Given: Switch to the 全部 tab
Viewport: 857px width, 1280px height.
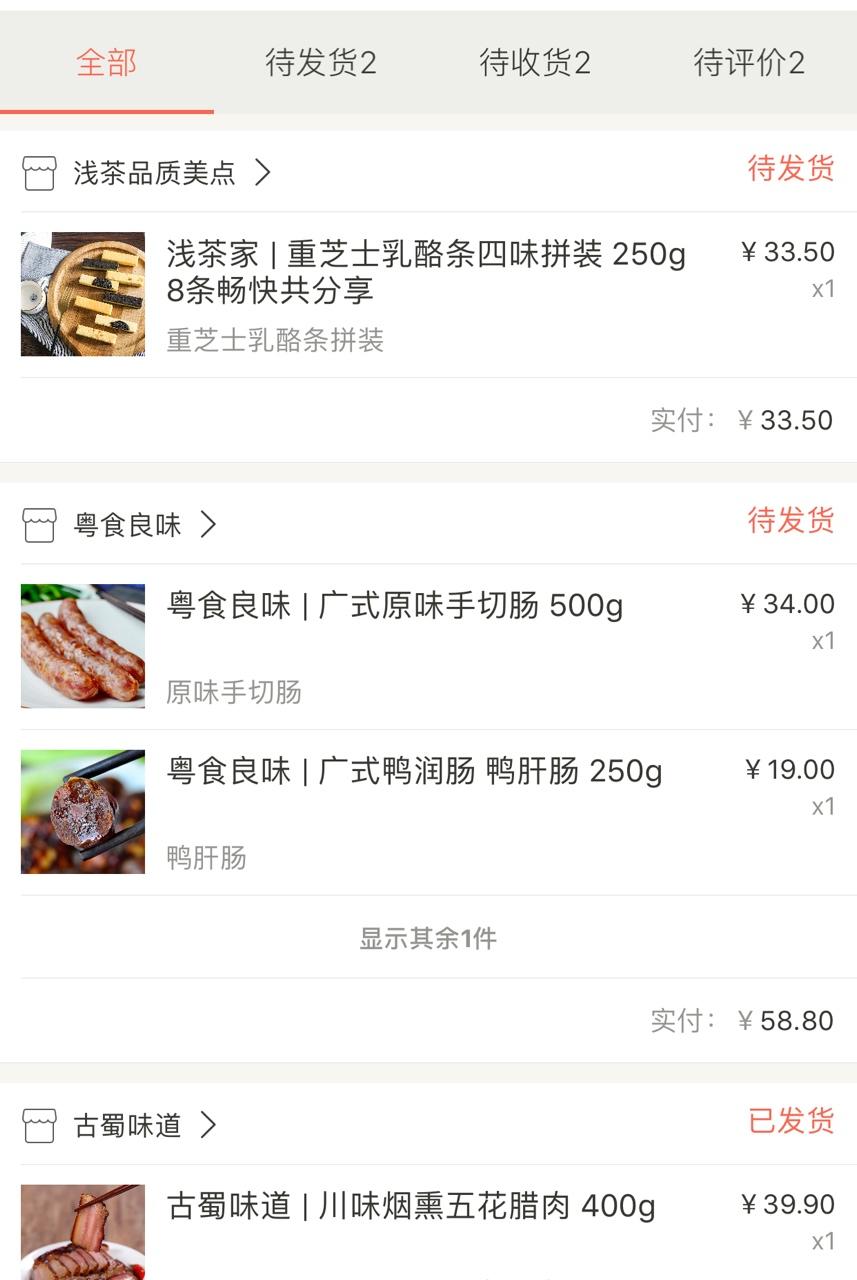Looking at the screenshot, I should point(106,63).
